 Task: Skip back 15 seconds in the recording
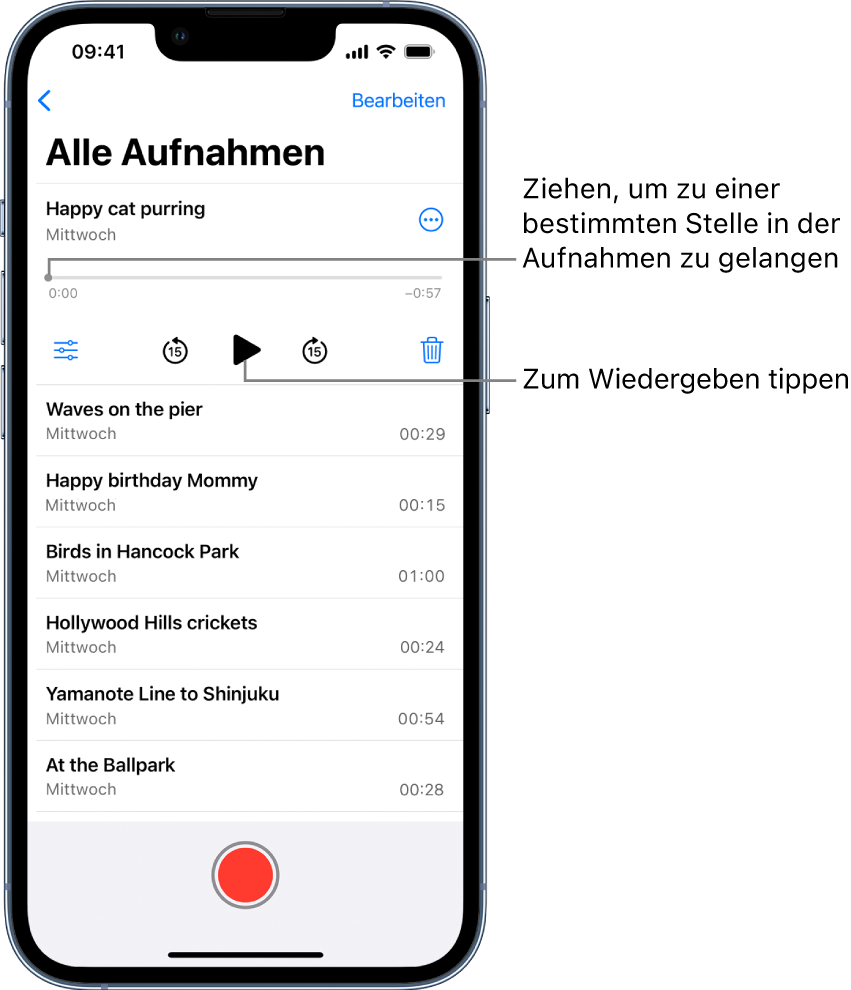[x=174, y=351]
